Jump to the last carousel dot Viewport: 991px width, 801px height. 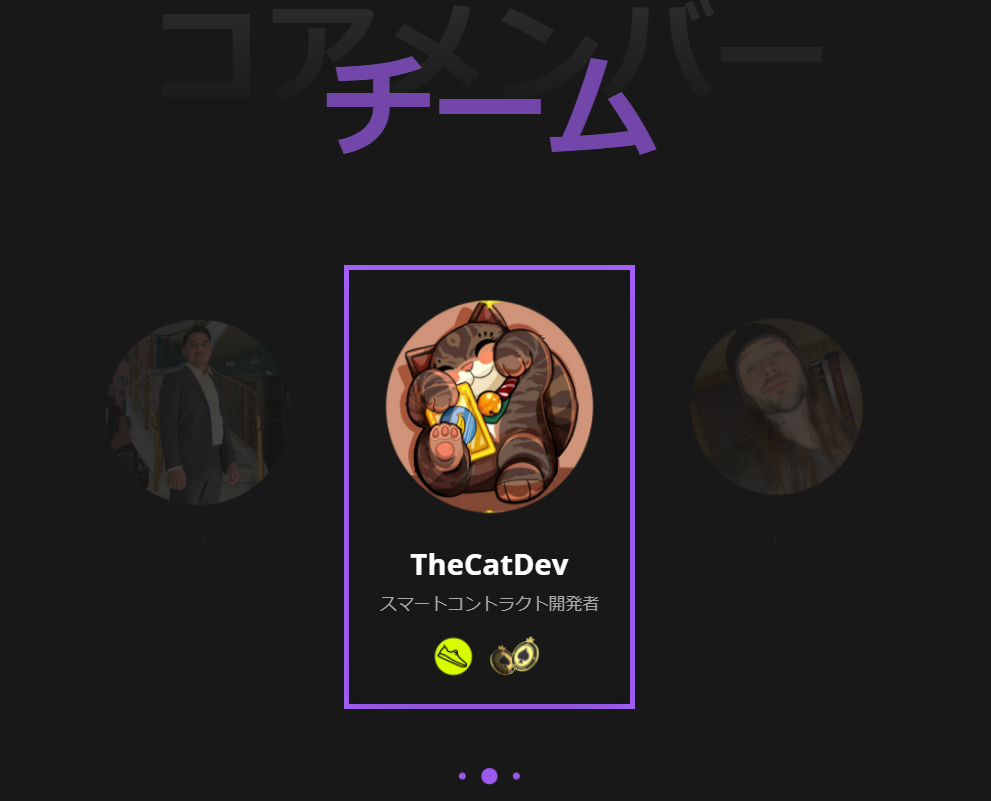[x=516, y=776]
